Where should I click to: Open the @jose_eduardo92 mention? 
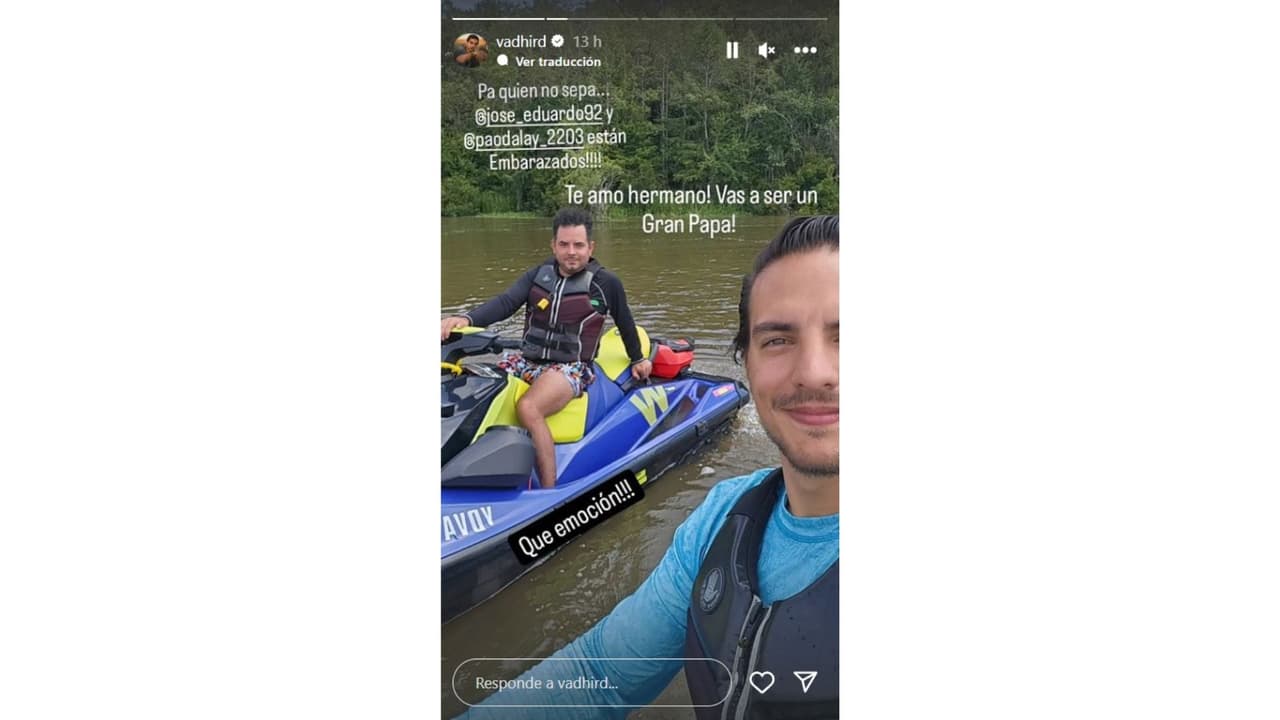click(x=539, y=114)
